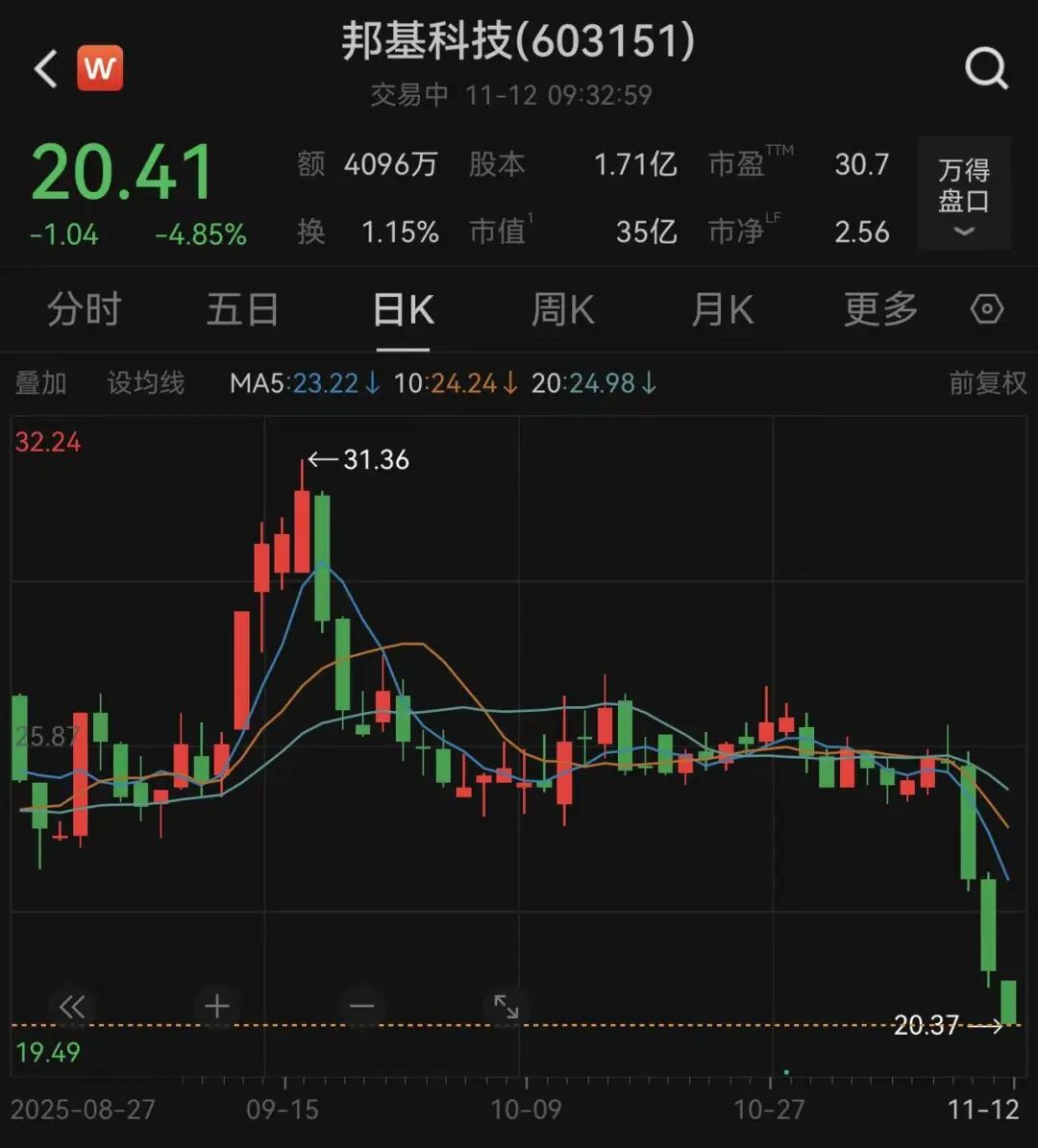
Task: Switch to the 分时 intraday tab
Action: [x=84, y=309]
